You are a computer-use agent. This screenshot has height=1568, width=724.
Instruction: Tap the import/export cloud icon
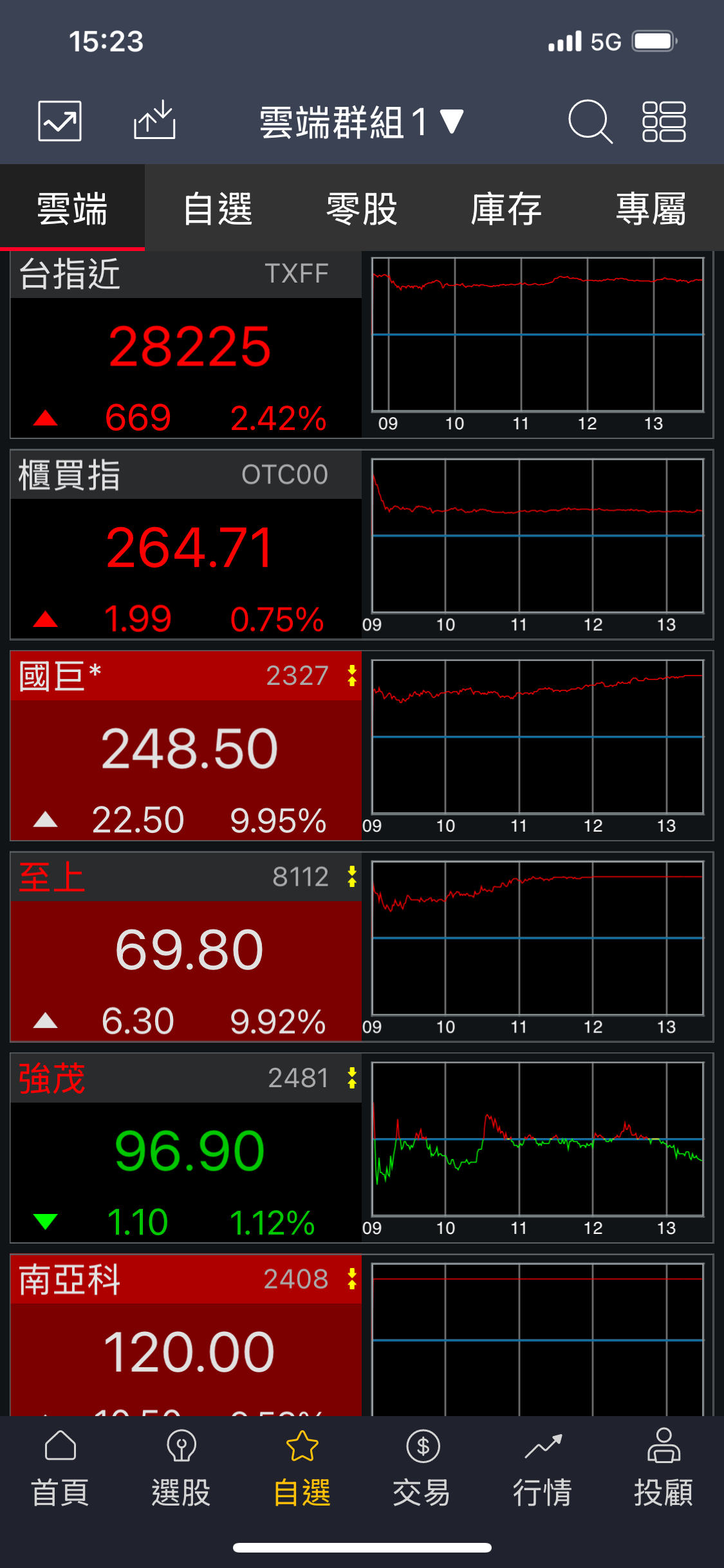click(154, 120)
